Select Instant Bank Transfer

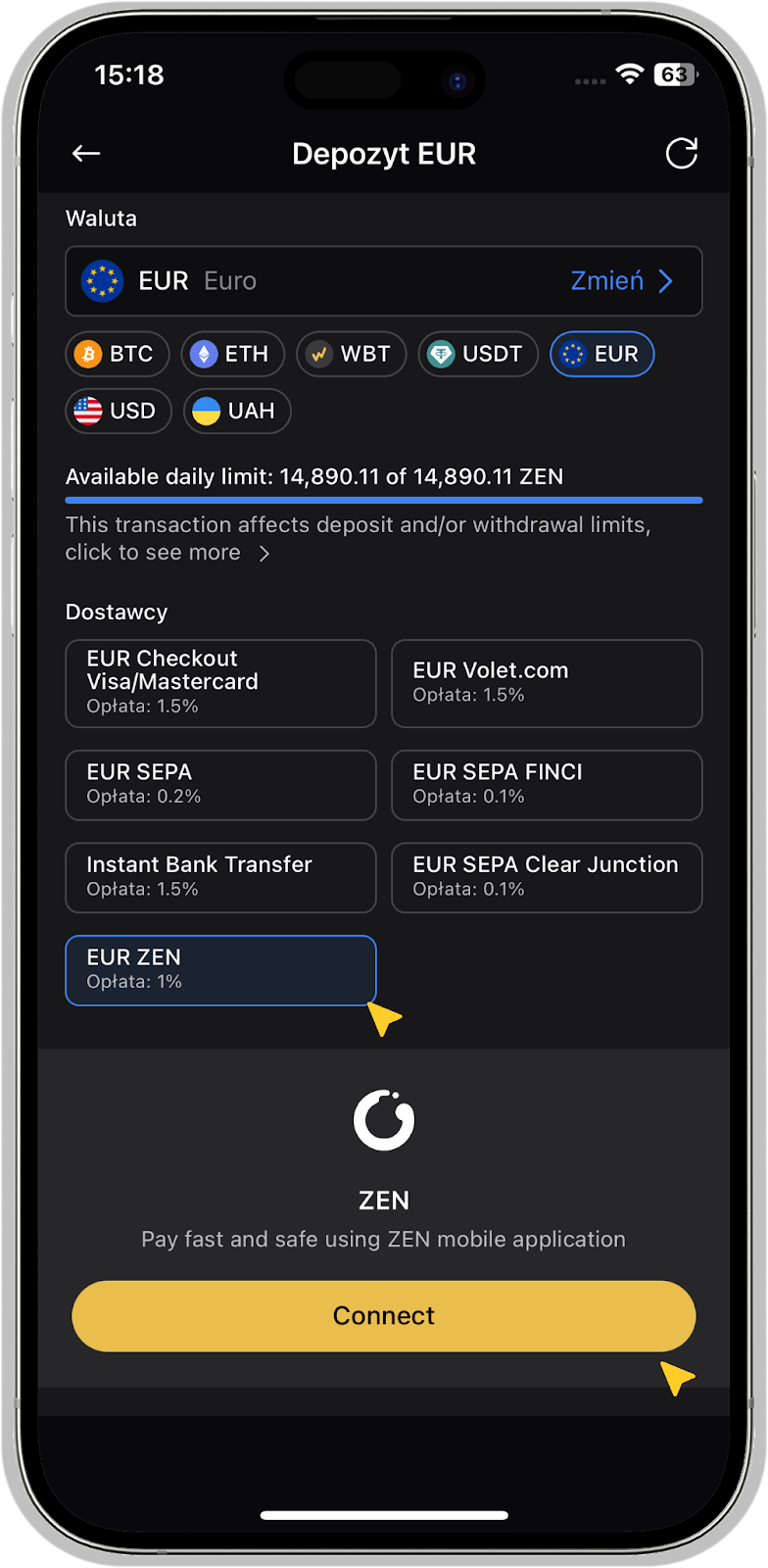coord(220,877)
